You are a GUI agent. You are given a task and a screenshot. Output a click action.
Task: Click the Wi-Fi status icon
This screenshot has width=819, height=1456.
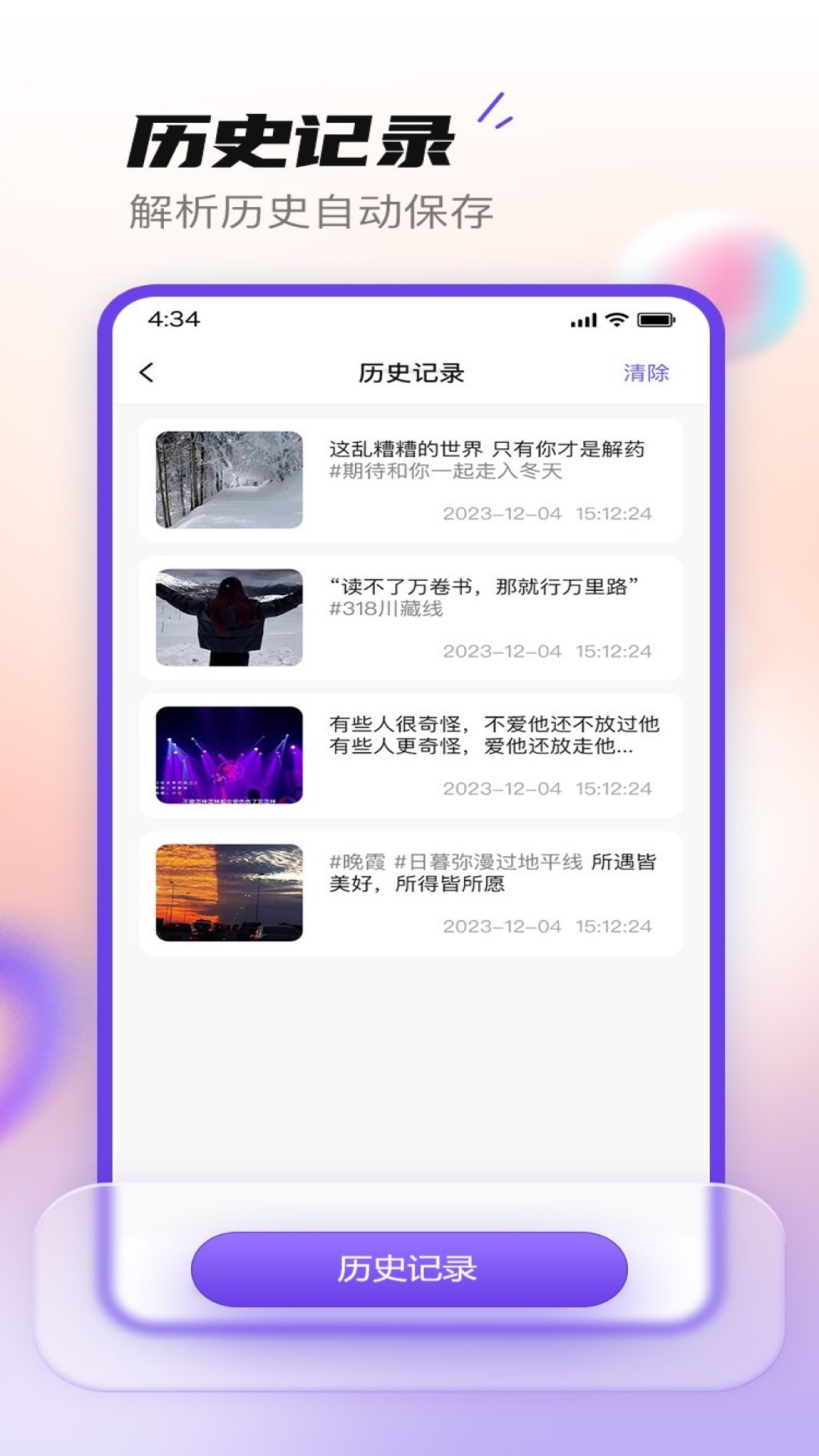point(616,321)
